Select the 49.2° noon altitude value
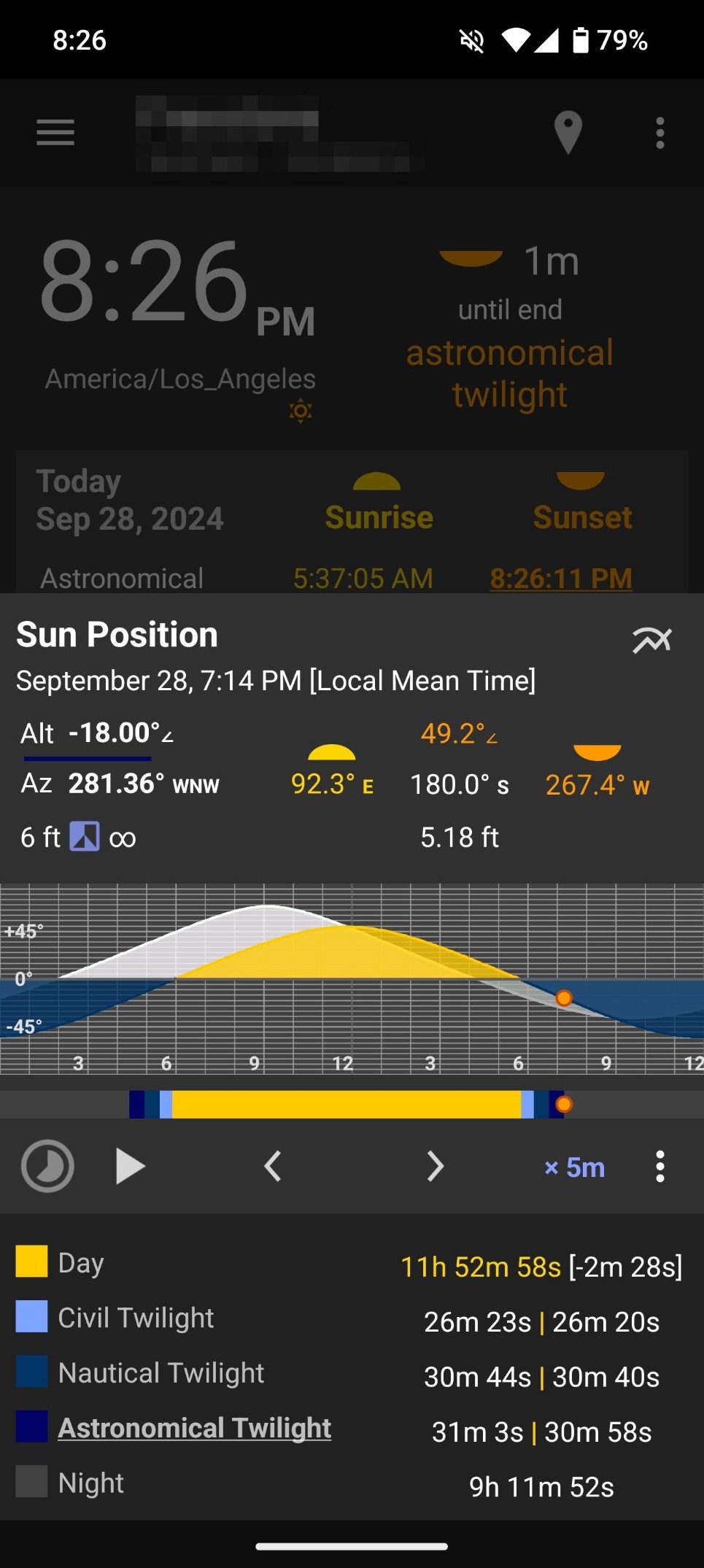The image size is (704, 1568). (x=459, y=733)
